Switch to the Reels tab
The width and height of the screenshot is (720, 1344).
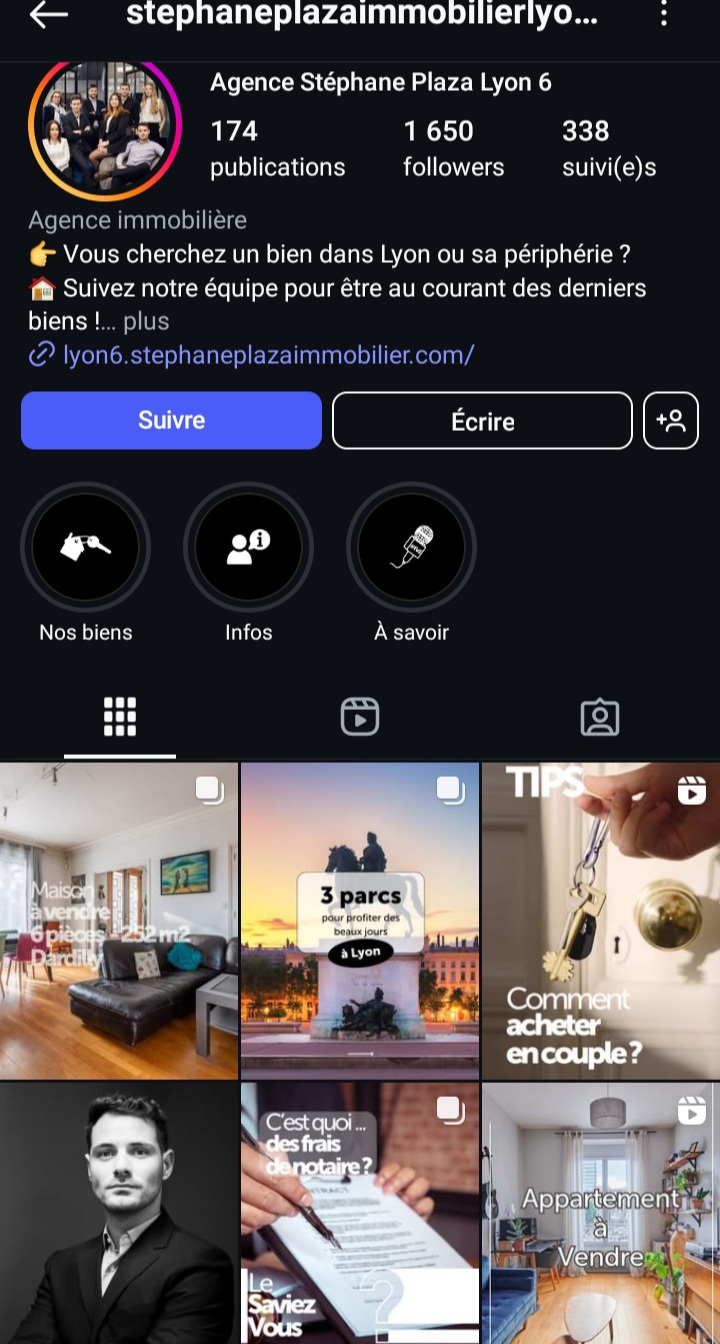click(360, 717)
